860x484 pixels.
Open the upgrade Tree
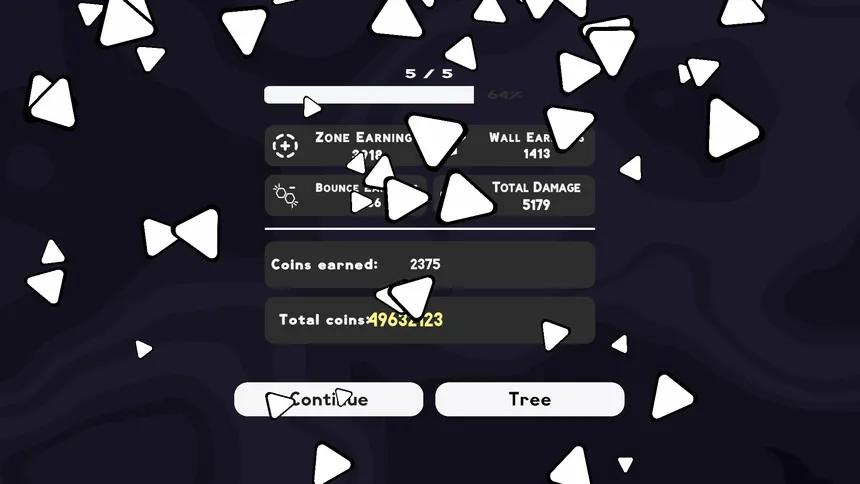point(529,399)
